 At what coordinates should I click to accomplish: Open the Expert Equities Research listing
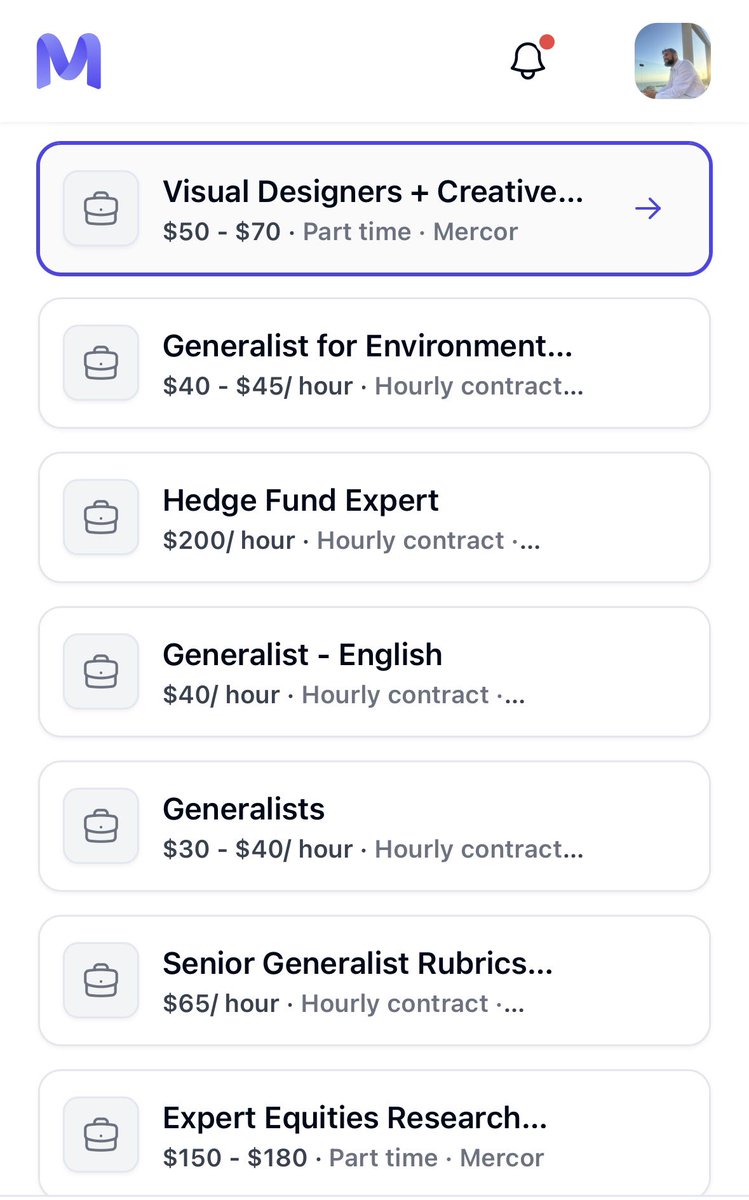374,1135
